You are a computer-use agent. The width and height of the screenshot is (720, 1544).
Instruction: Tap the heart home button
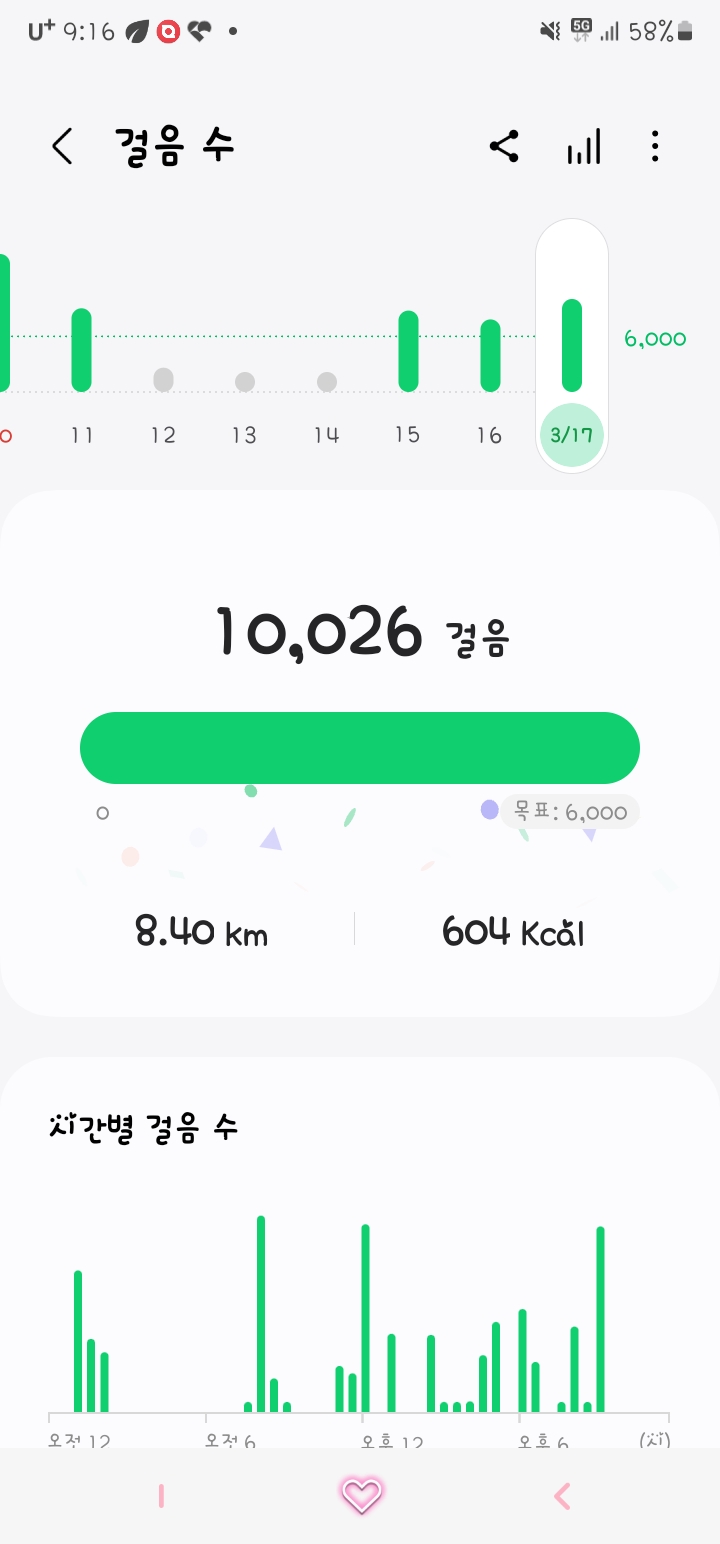(x=361, y=1496)
